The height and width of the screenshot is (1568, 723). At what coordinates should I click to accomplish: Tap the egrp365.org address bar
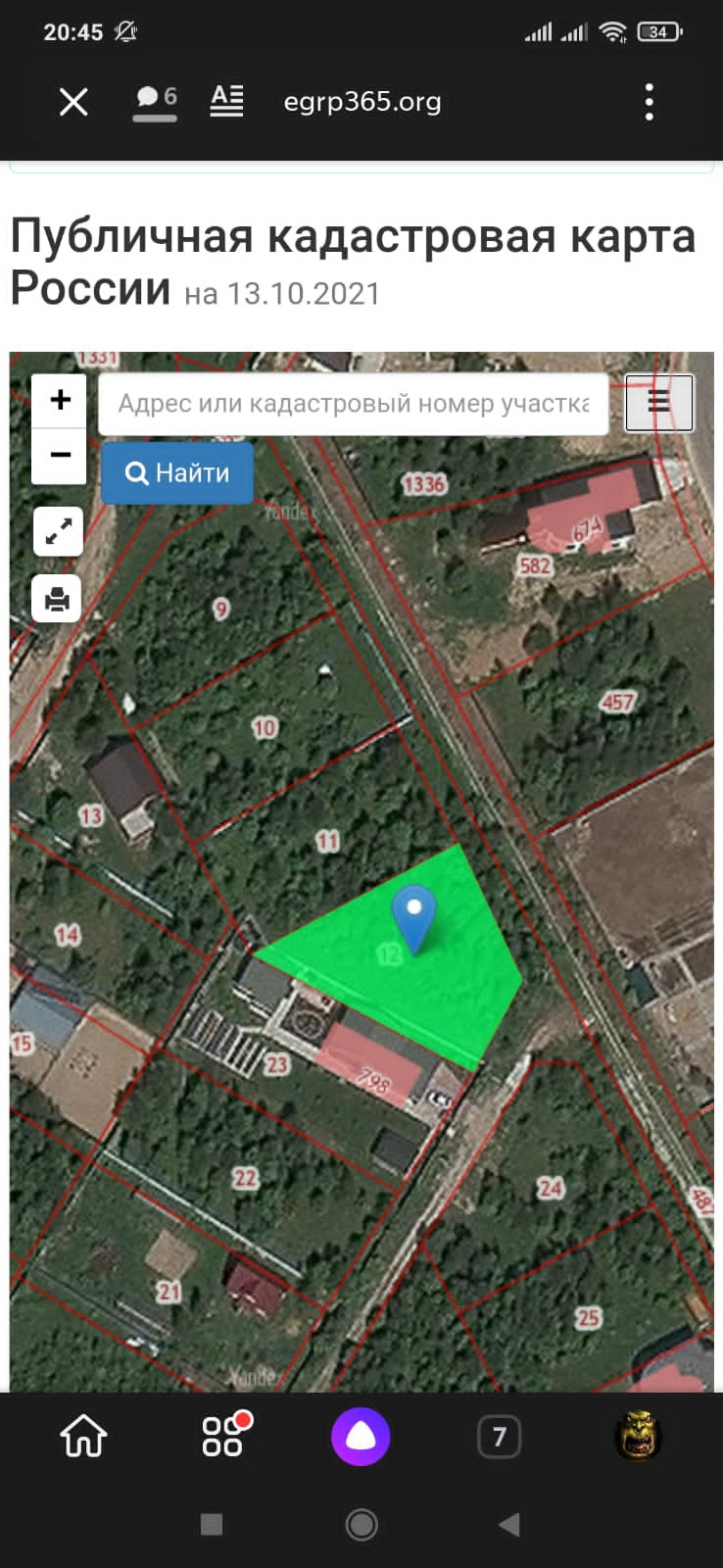361,102
